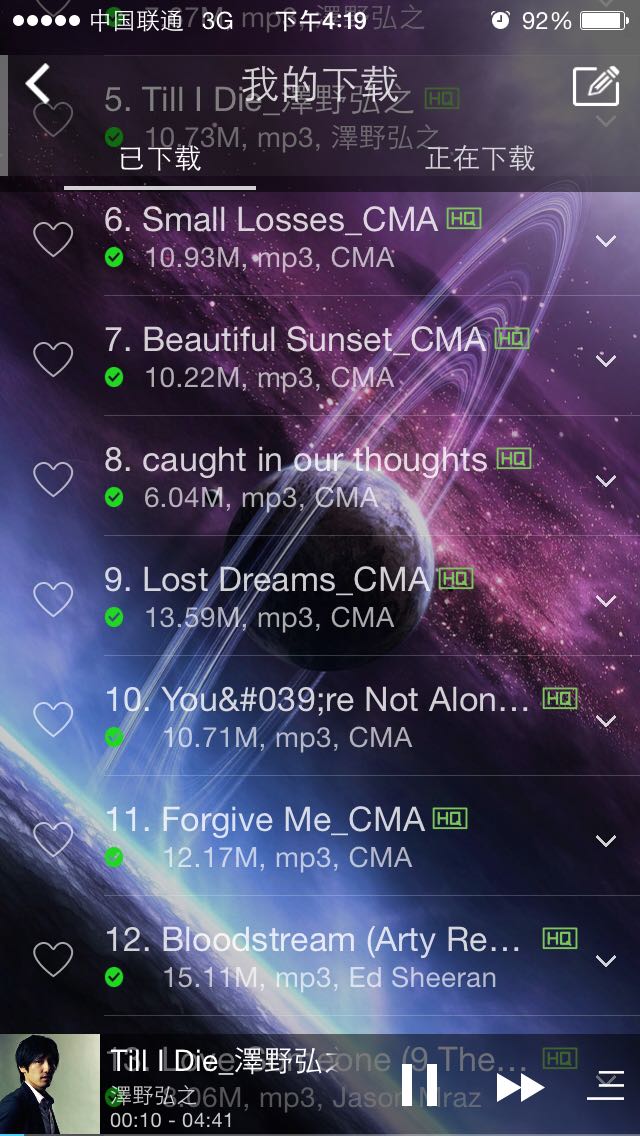Play song 8 caught in our thoughts
This screenshot has width=640, height=1136.
[x=300, y=476]
